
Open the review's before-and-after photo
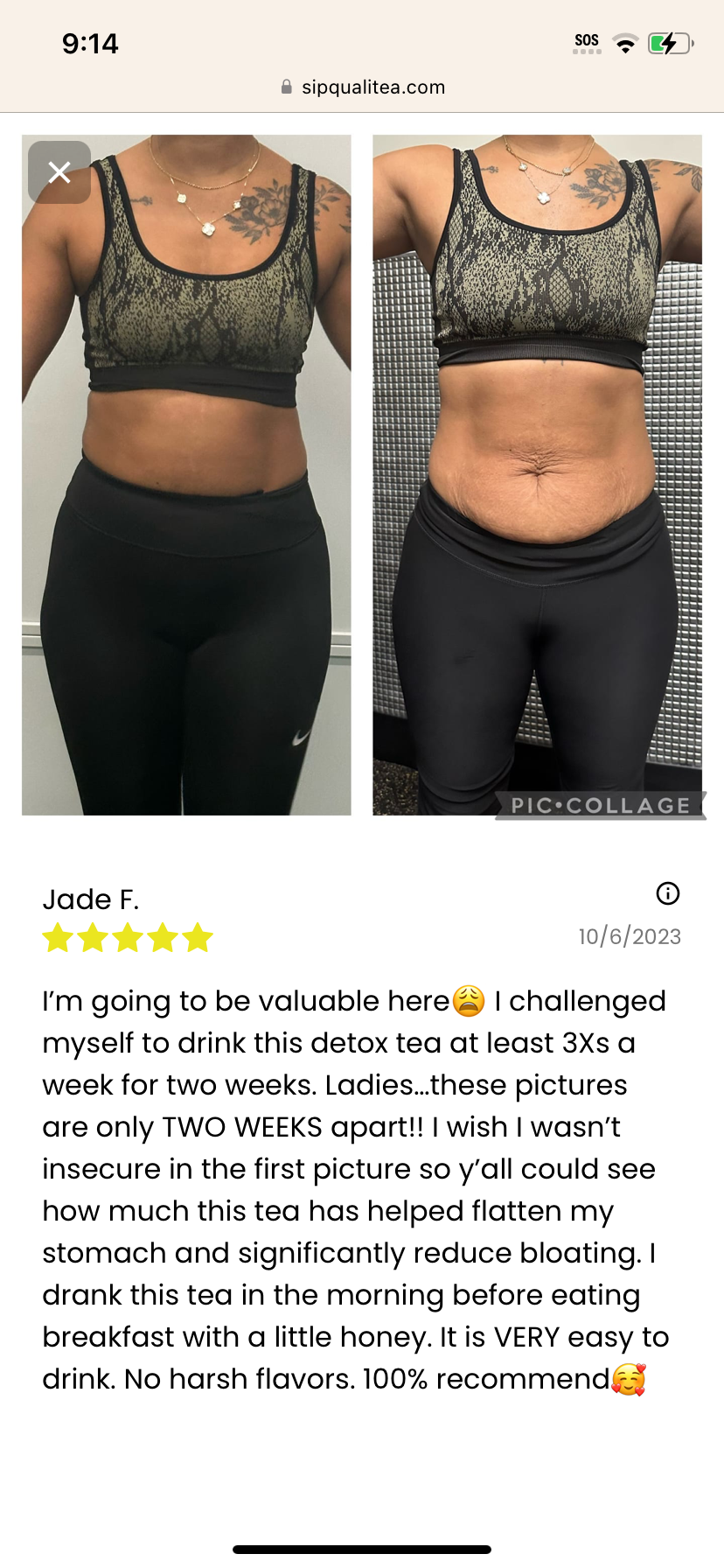(x=362, y=475)
